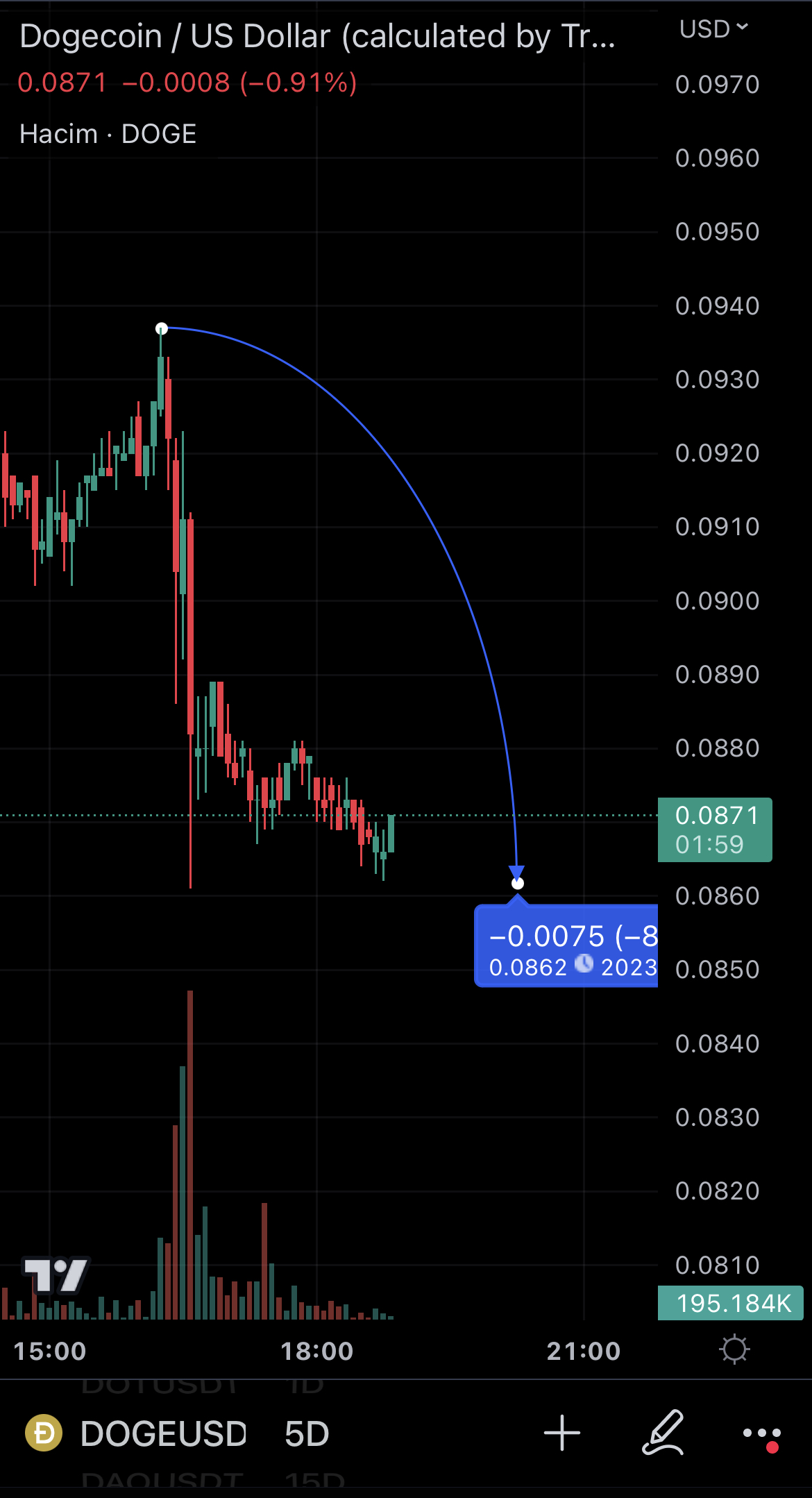Select the blue arrow price label

[x=567, y=945]
